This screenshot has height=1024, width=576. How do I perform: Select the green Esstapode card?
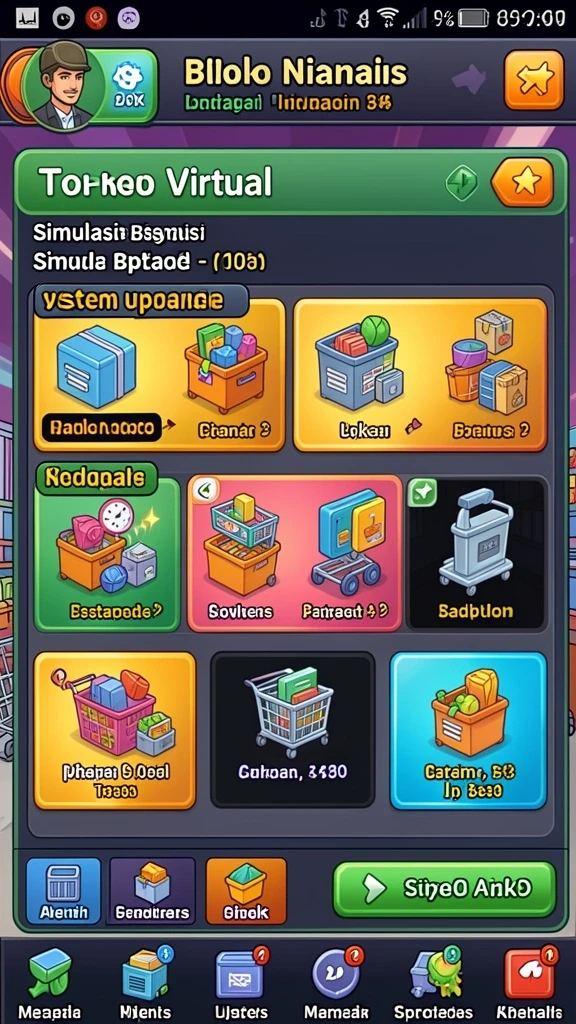click(107, 554)
